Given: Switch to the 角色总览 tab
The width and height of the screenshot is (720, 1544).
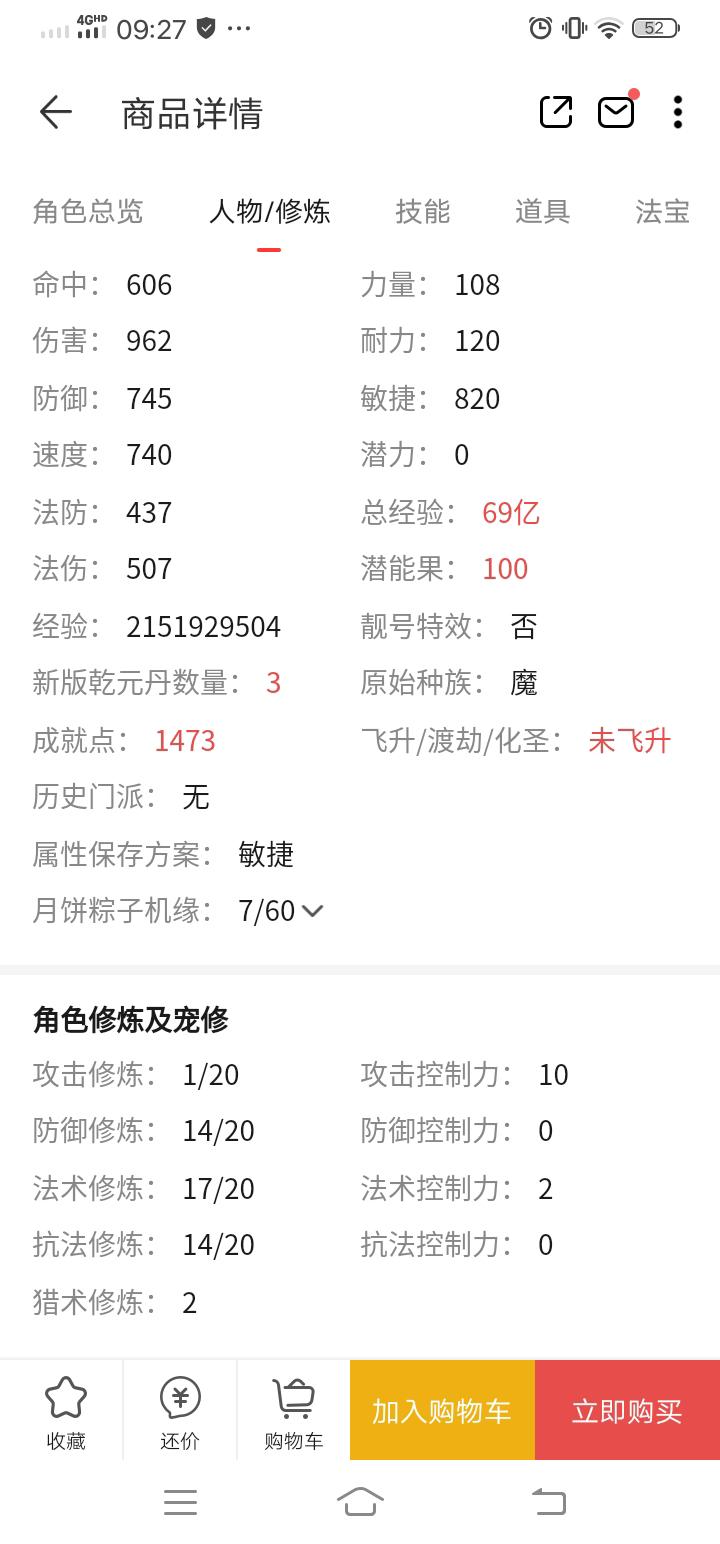Looking at the screenshot, I should (88, 211).
